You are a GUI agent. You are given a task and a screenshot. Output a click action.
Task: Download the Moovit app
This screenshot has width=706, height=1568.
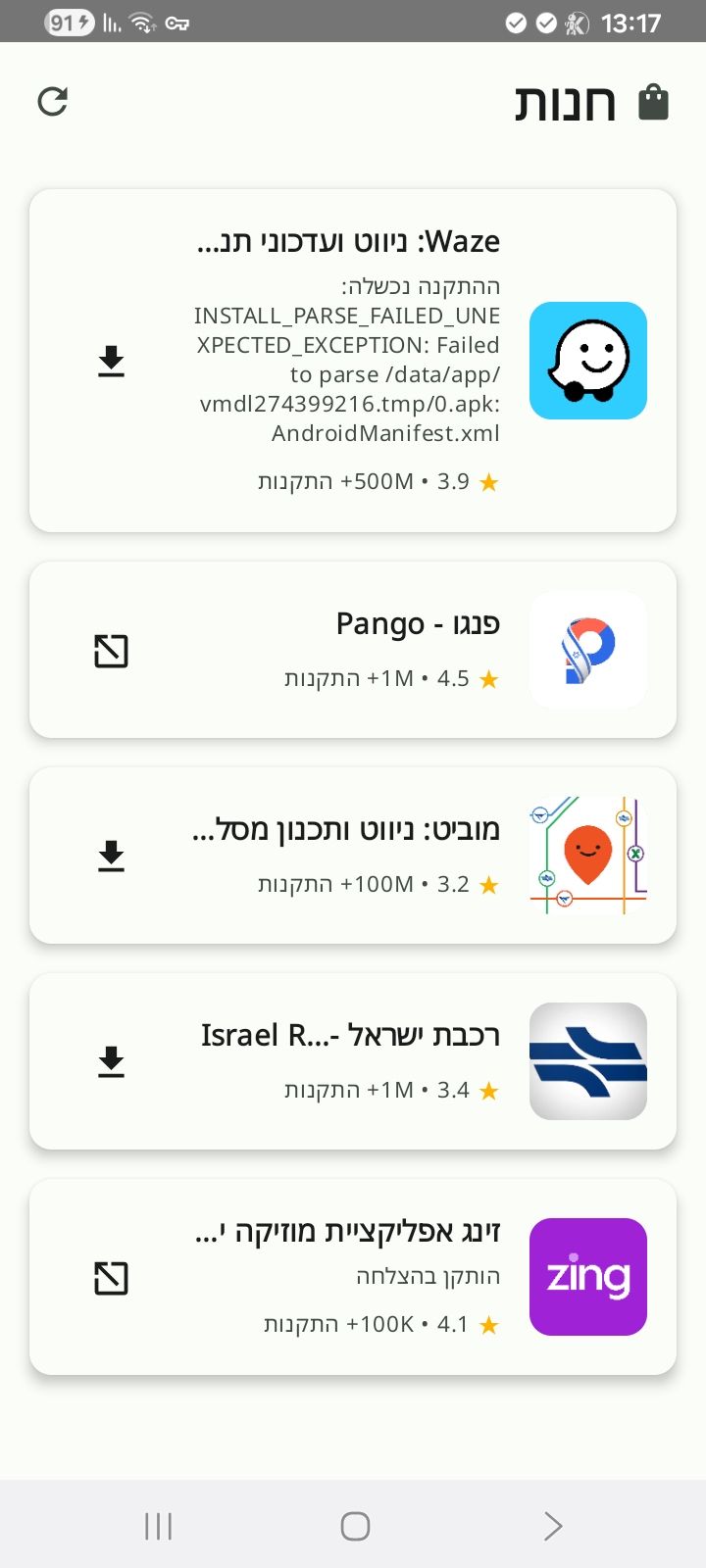coord(111,855)
